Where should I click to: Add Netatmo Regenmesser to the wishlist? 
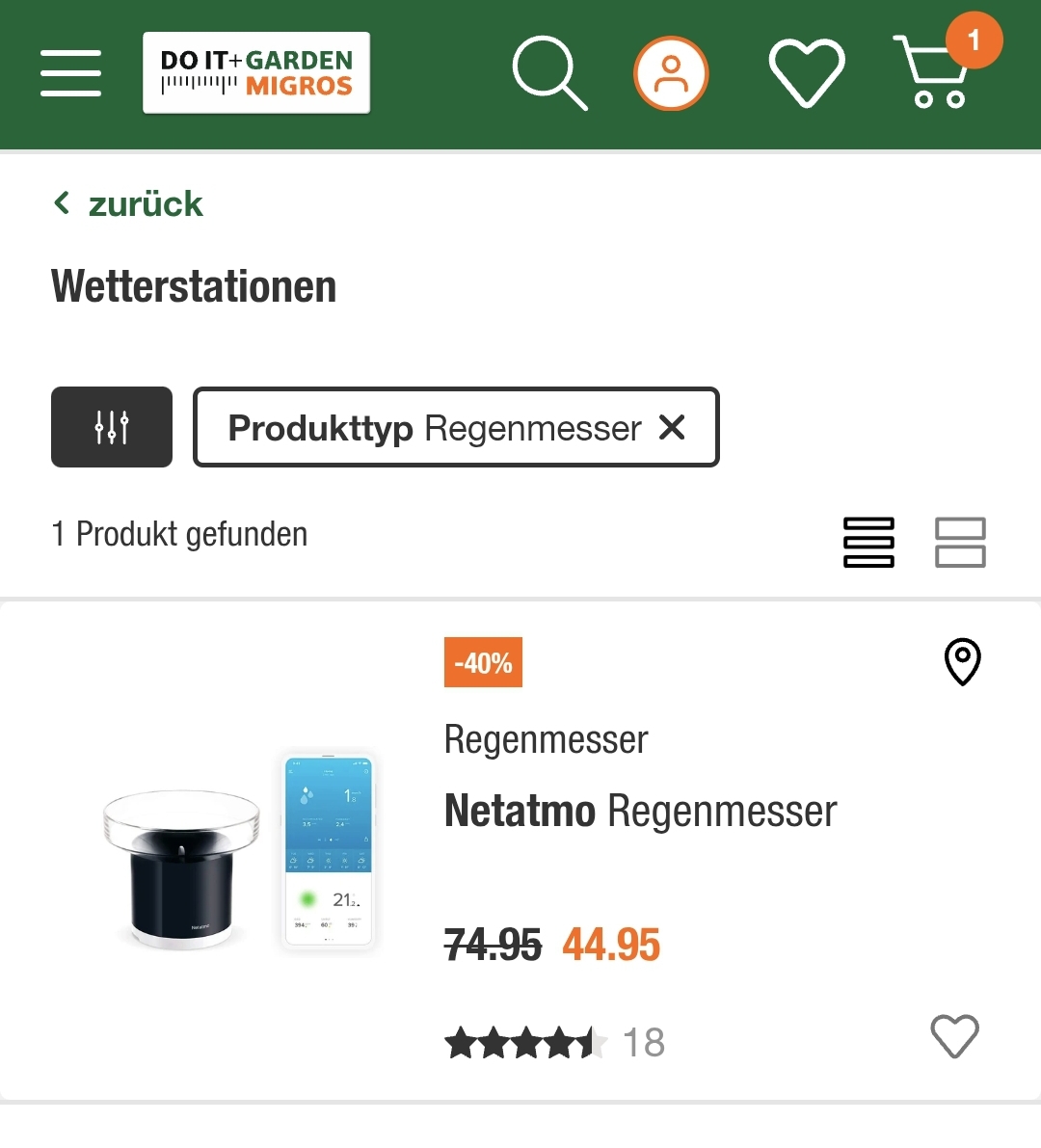954,1037
